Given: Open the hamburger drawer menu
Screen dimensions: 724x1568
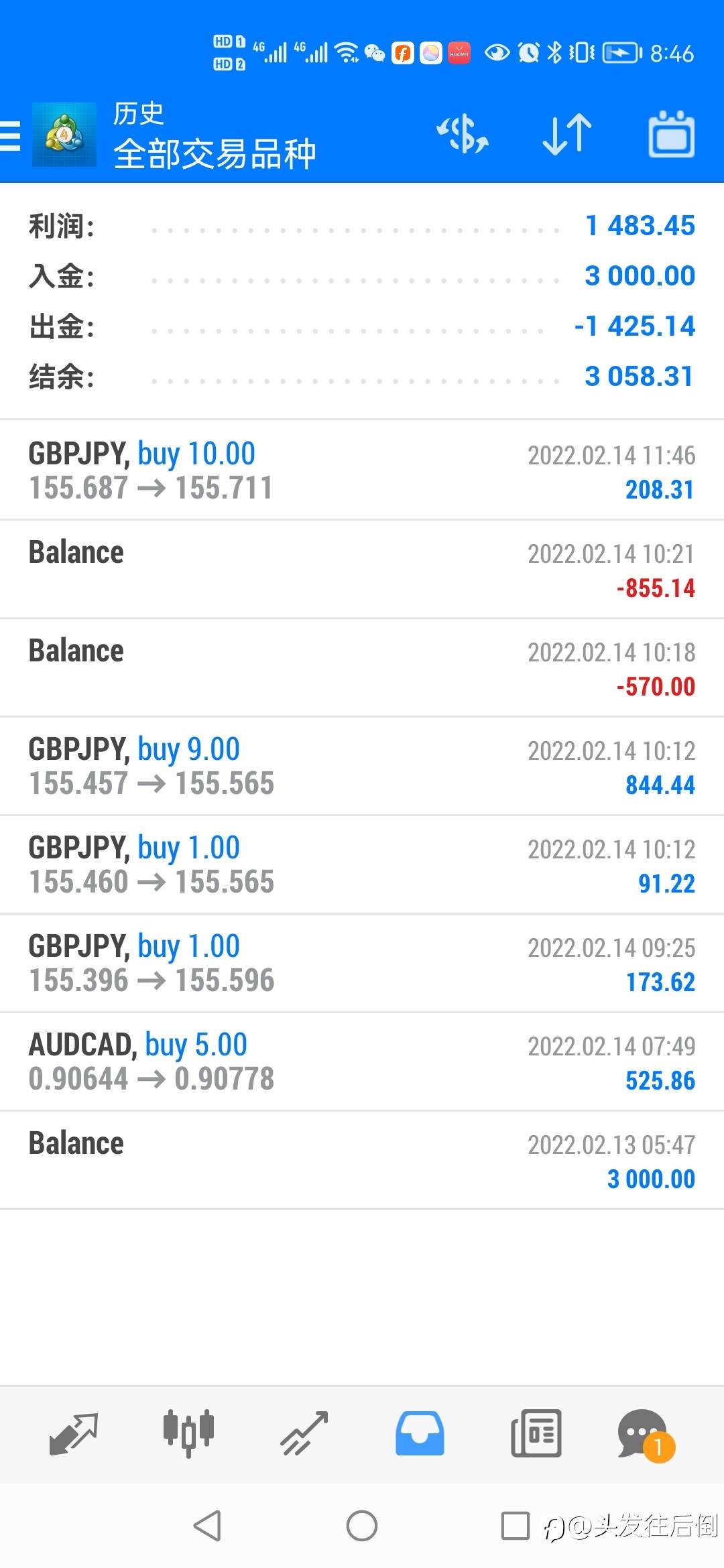Looking at the screenshot, I should 10,136.
